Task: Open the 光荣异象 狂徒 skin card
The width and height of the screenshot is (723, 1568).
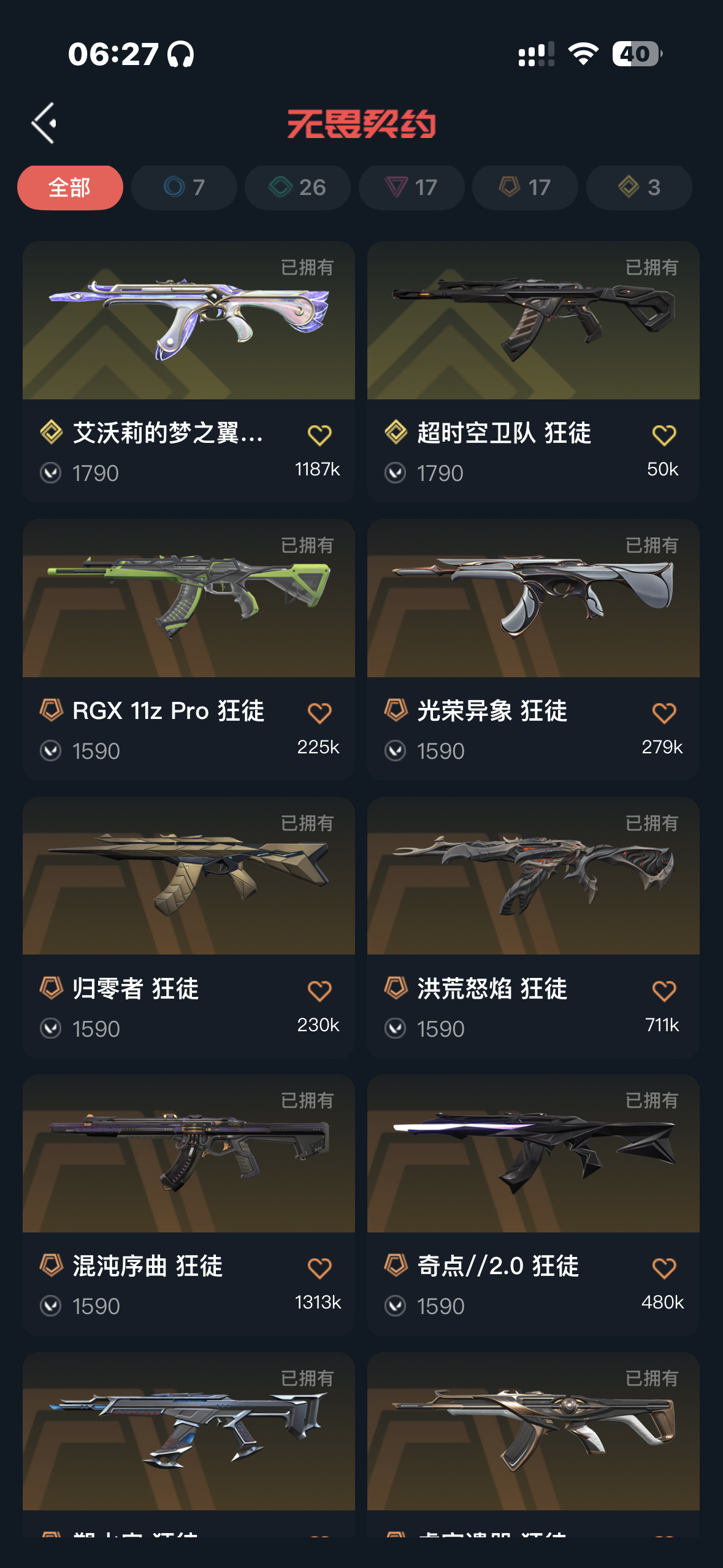Action: tap(534, 650)
